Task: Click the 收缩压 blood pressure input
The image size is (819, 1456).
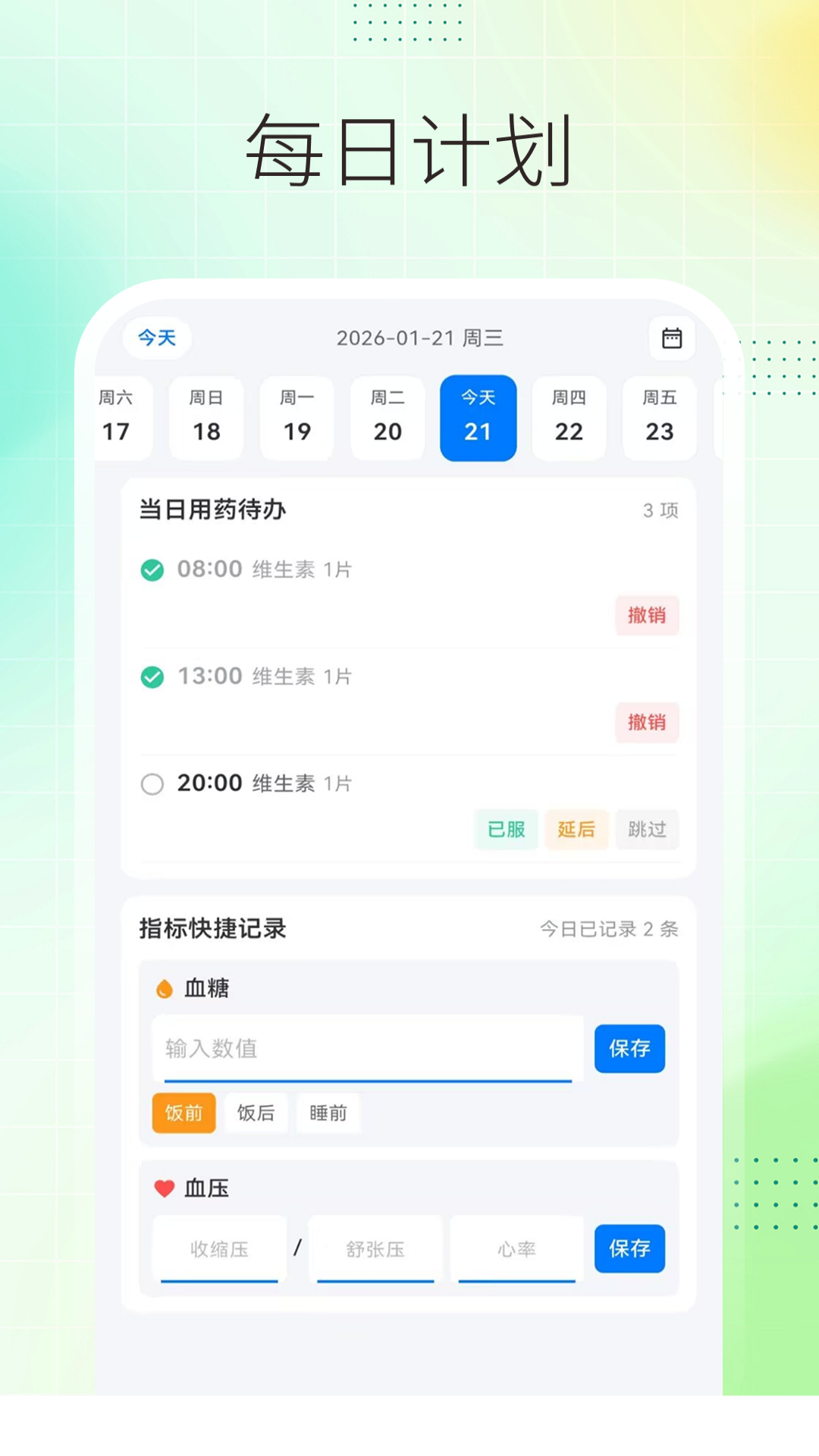Action: [219, 1249]
